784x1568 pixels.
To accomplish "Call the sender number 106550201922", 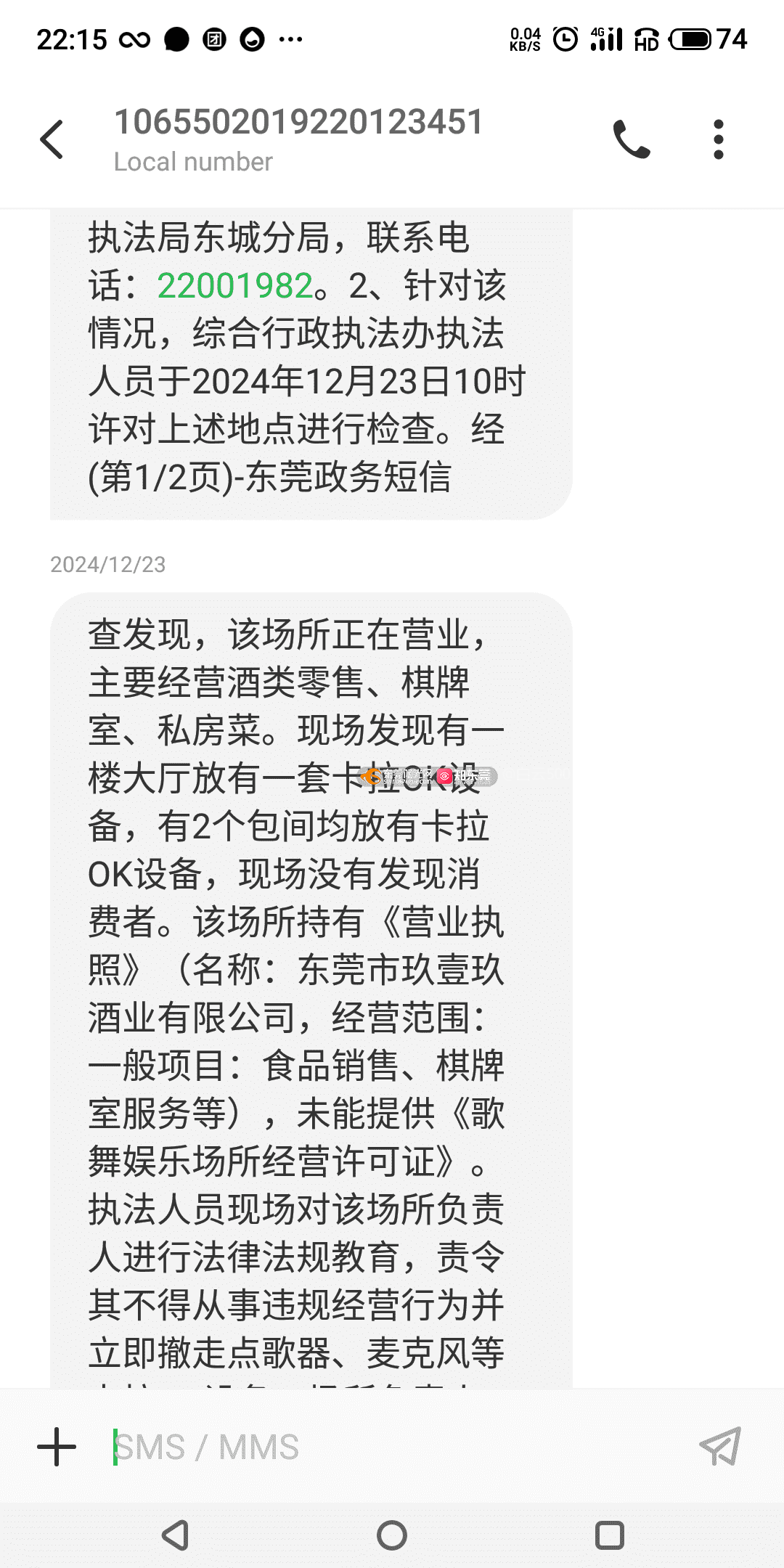I will [x=632, y=139].
